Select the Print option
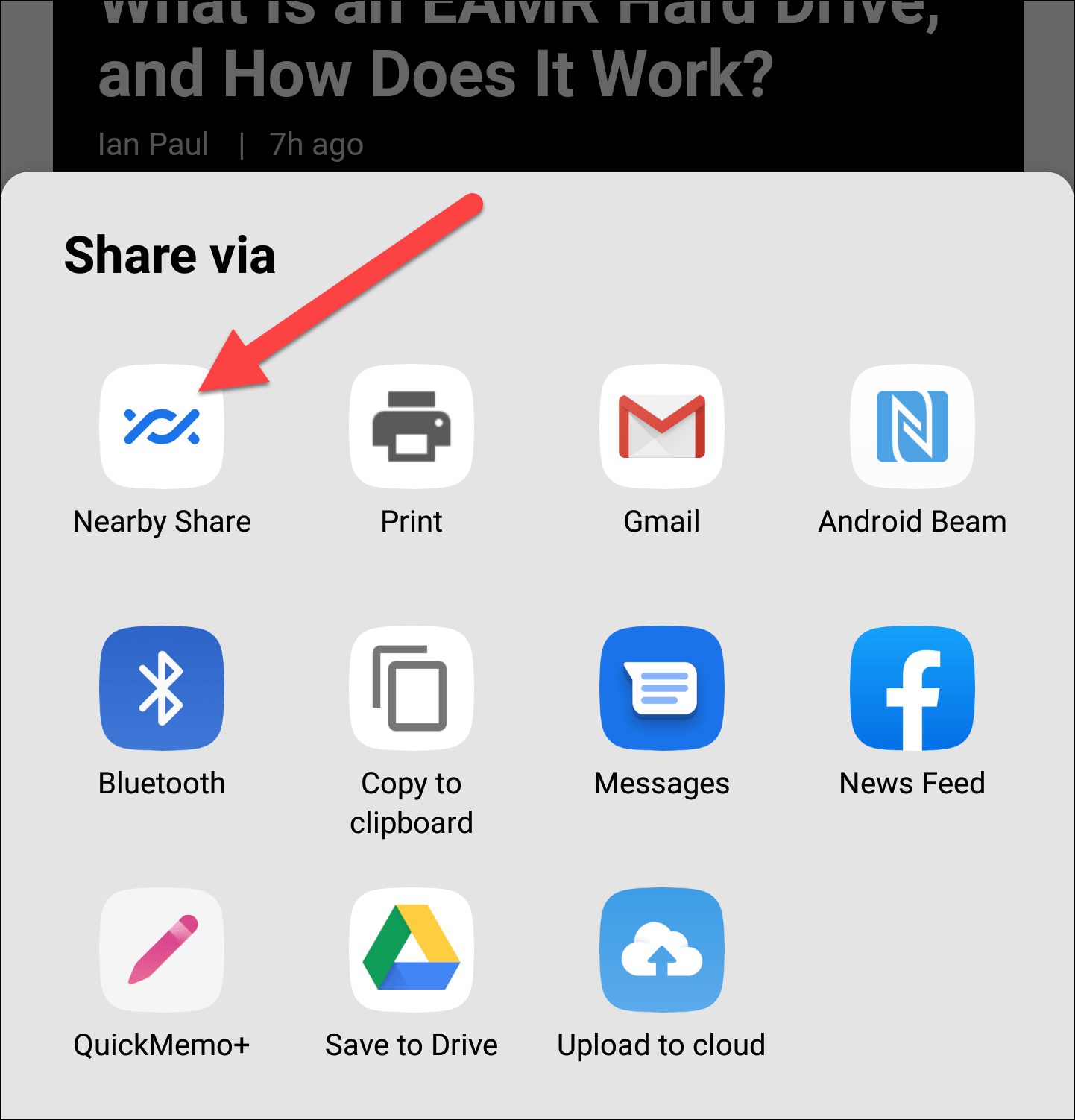Viewport: 1075px width, 1120px height. coord(412,427)
